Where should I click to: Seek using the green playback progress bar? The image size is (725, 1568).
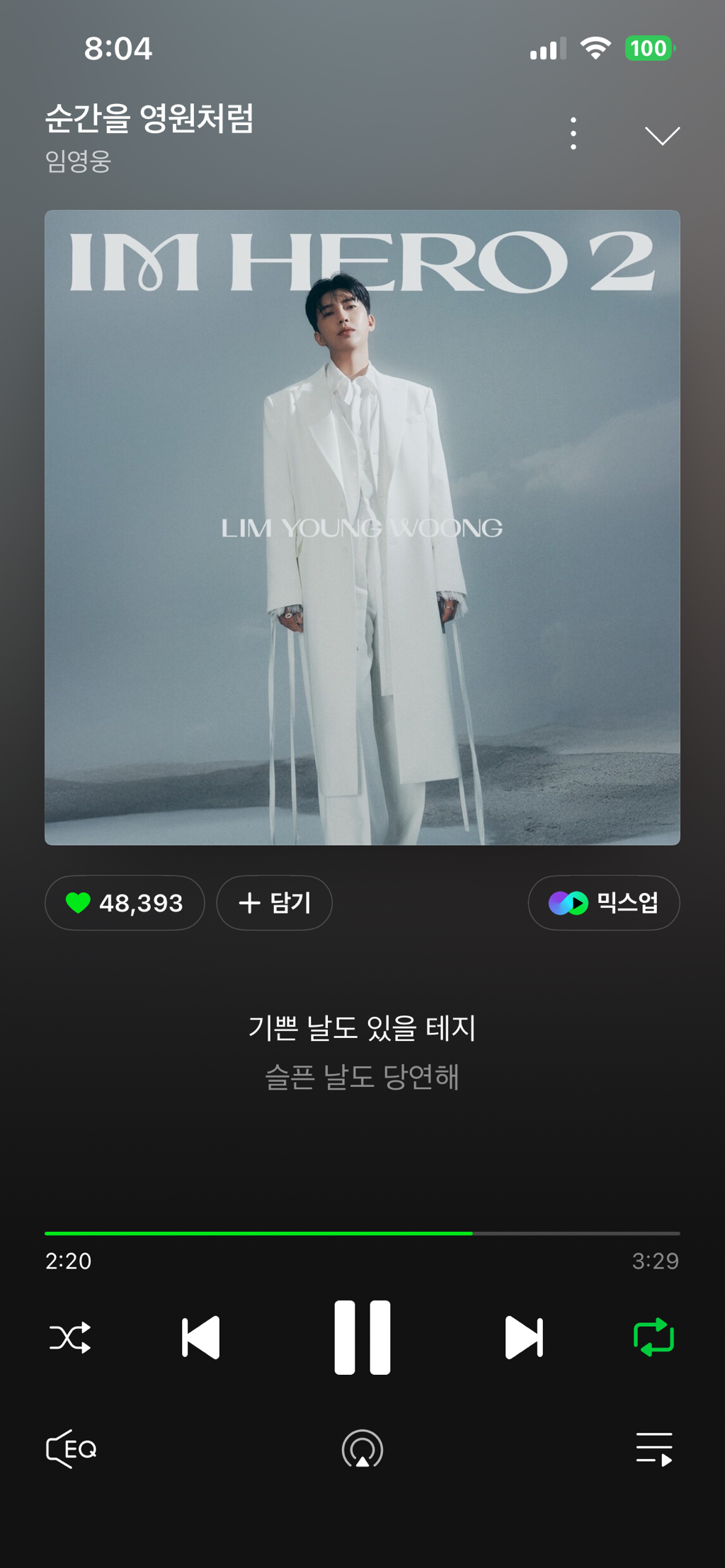click(x=362, y=1233)
